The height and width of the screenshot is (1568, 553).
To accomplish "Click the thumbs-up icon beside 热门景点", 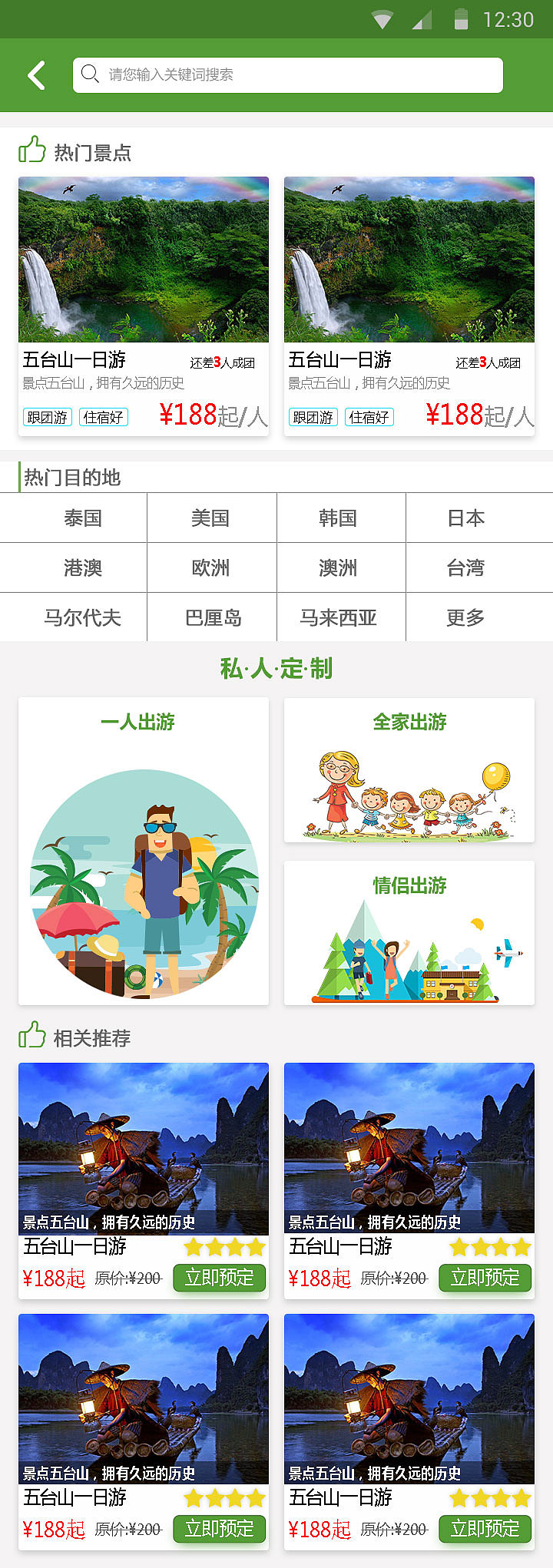I will tap(31, 151).
